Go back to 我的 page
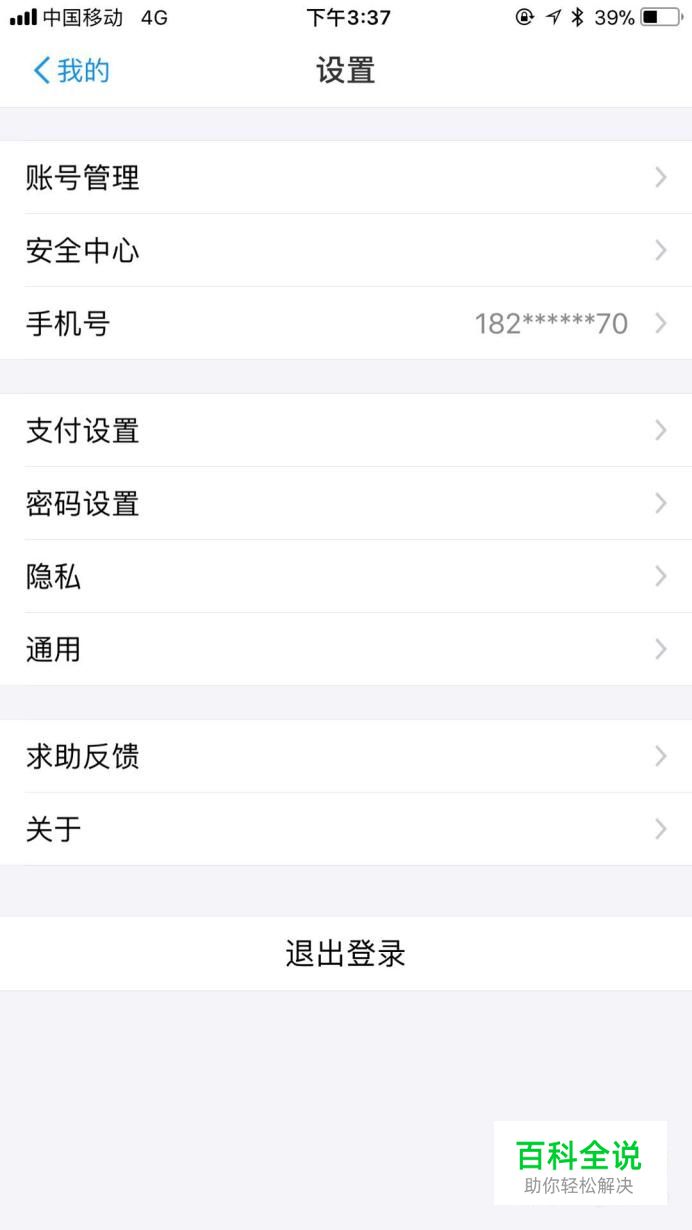The width and height of the screenshot is (692, 1230). pyautogui.click(x=70, y=71)
